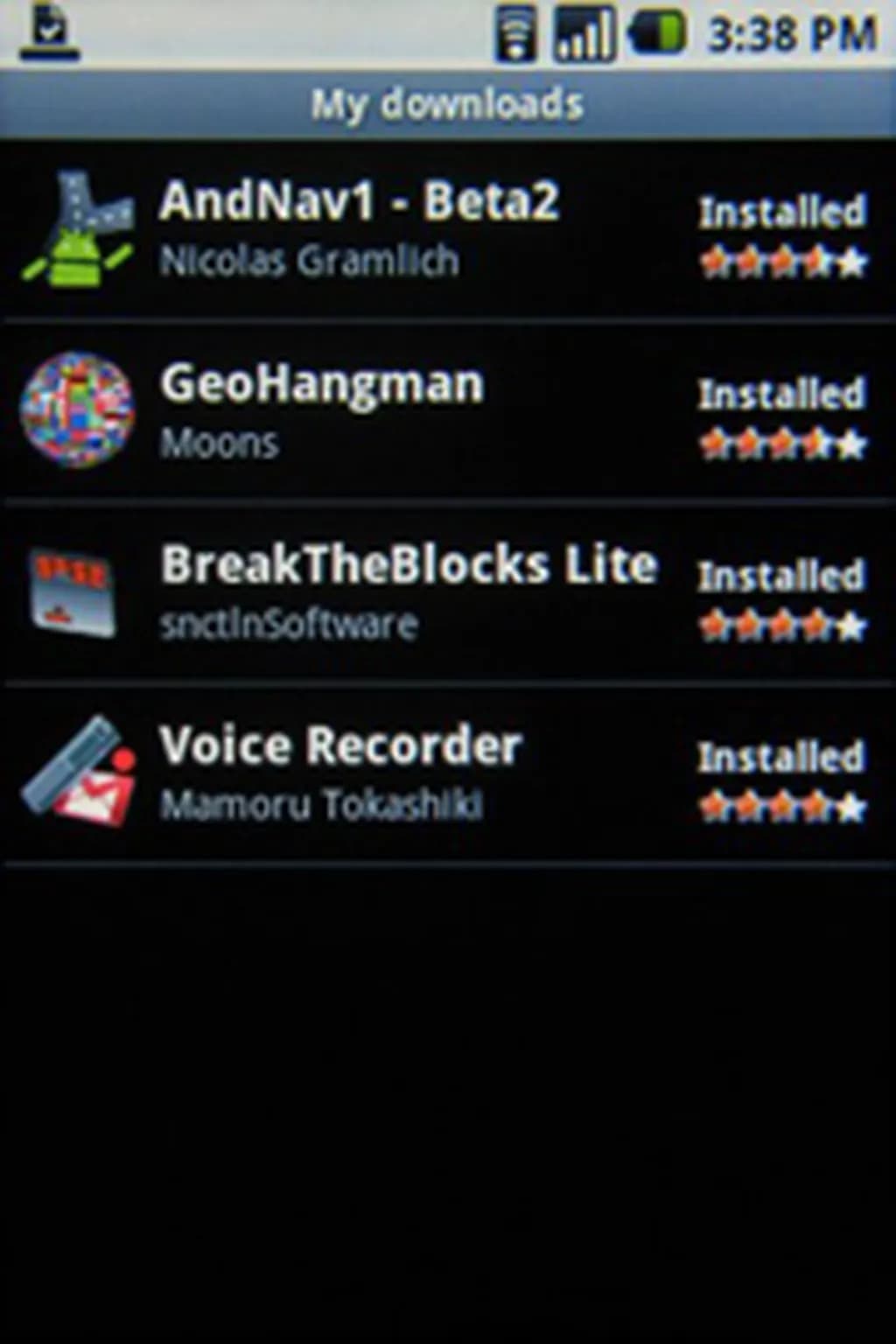Select GeoHangman from the downloads list
Screen dimensions: 896x1344
(322, 409)
